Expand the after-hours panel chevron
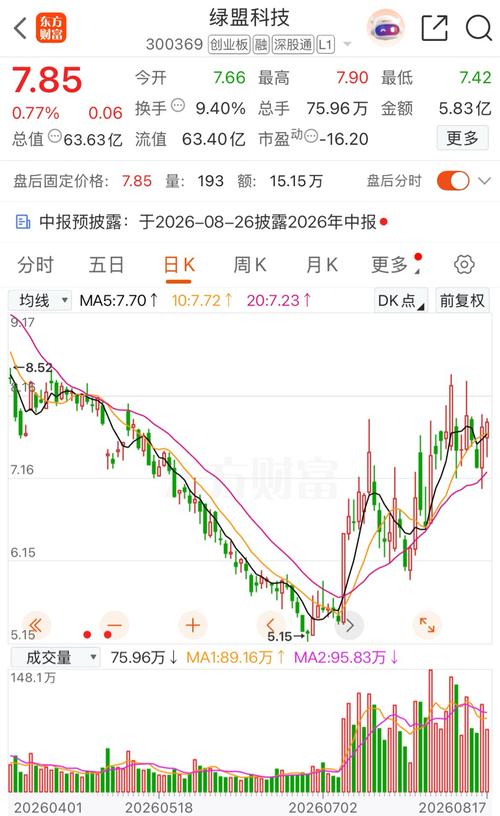The height and width of the screenshot is (816, 500). 484,181
